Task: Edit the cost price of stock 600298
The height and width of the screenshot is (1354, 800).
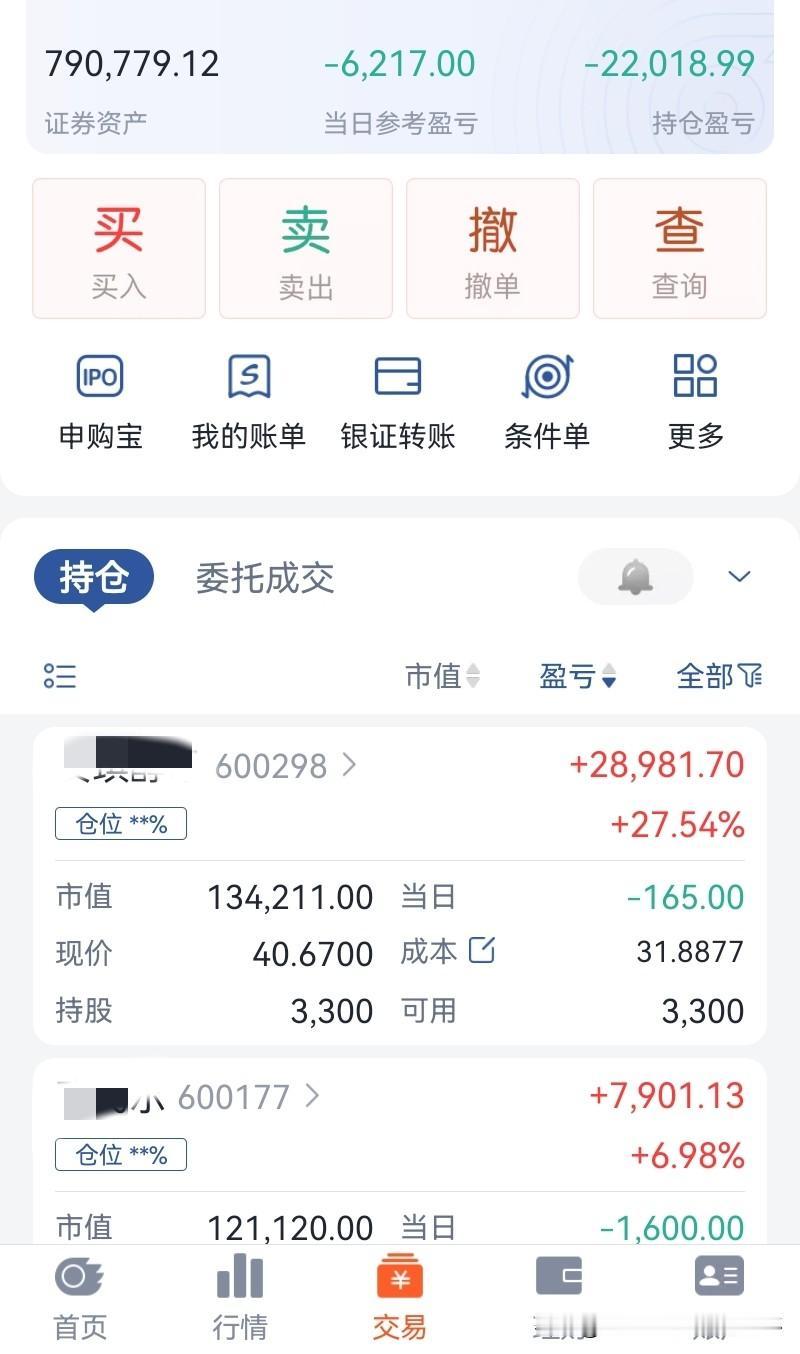Action: coord(483,951)
